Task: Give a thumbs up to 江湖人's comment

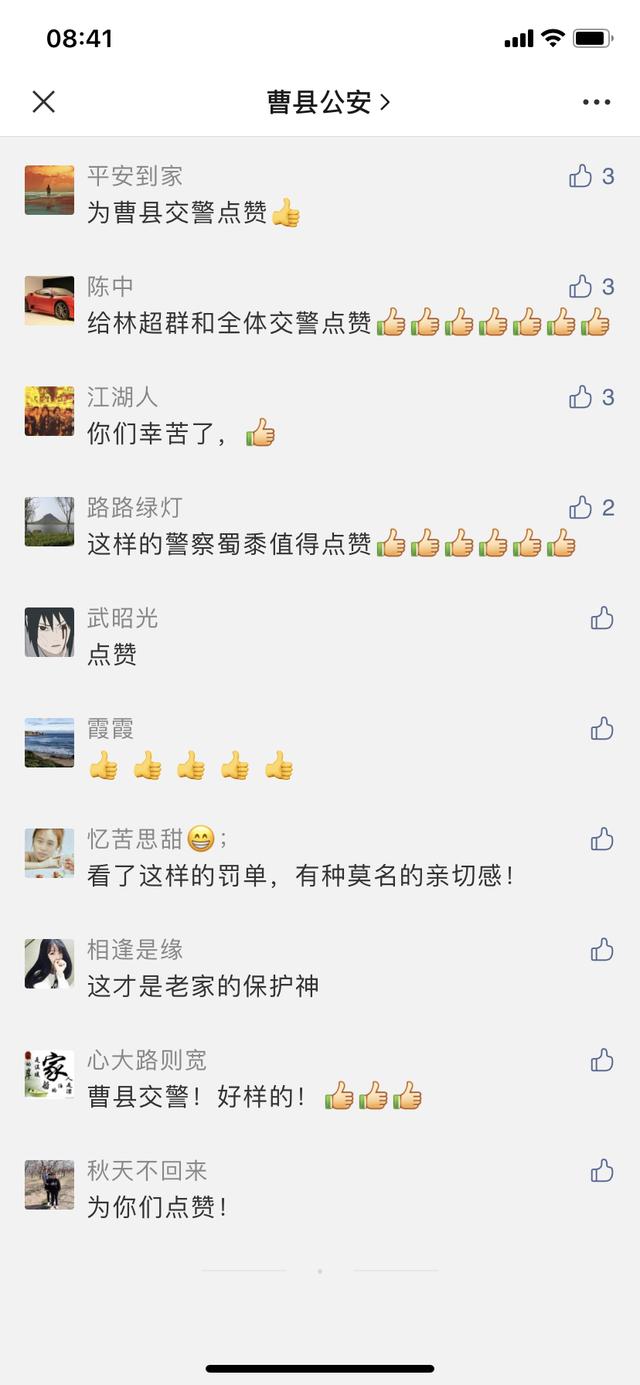Action: 581,397
